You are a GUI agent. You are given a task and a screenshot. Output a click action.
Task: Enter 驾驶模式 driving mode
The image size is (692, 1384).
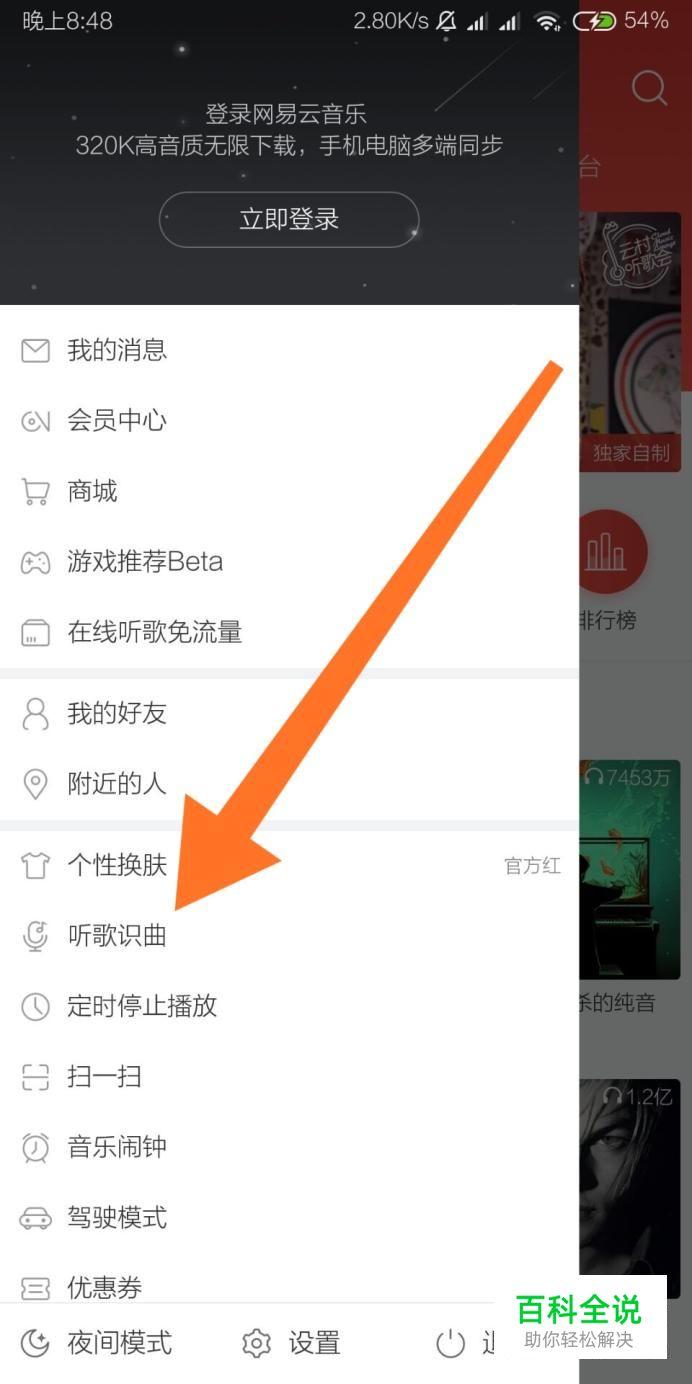[x=289, y=1218]
